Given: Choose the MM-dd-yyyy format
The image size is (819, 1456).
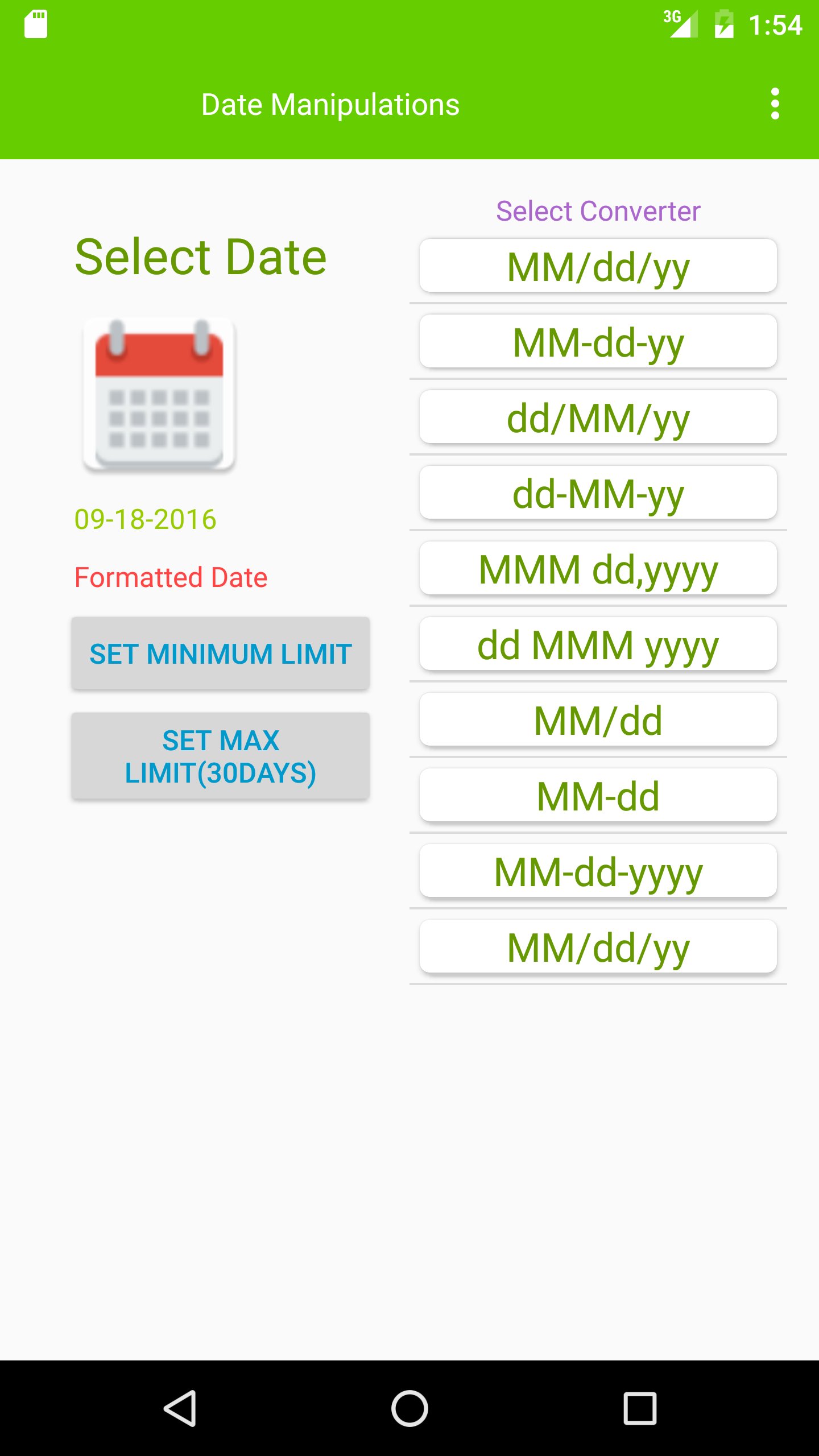Looking at the screenshot, I should (x=598, y=872).
